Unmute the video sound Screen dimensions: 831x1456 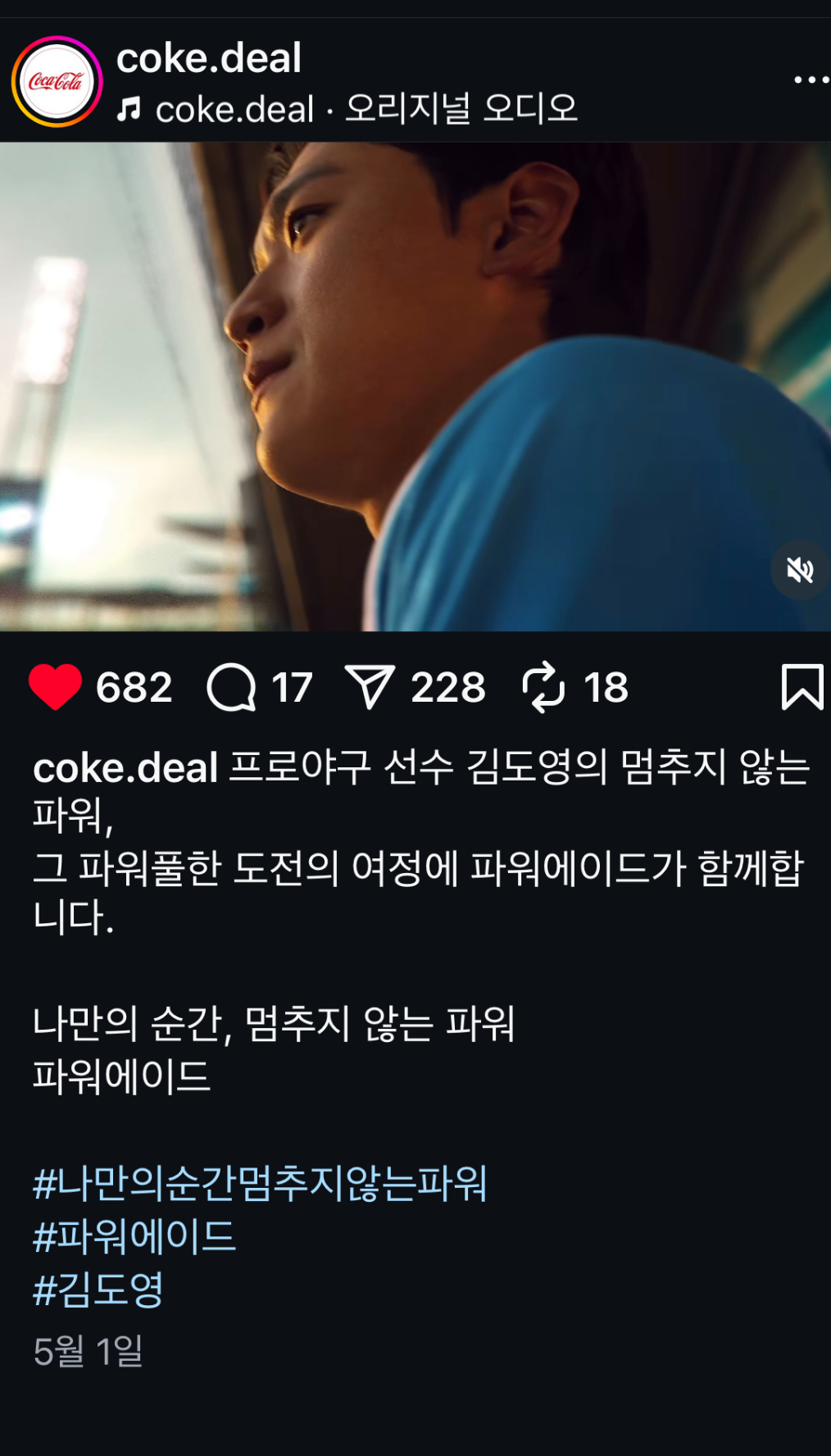point(800,570)
